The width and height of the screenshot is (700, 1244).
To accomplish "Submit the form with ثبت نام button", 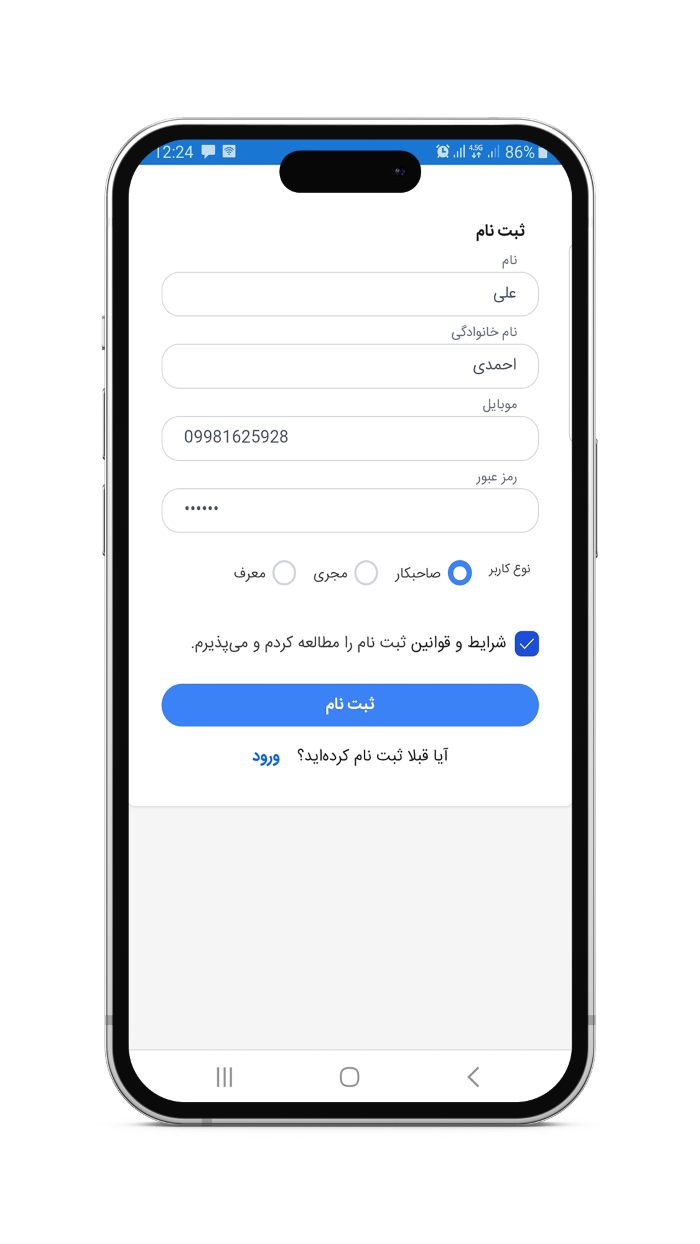I will (x=350, y=705).
